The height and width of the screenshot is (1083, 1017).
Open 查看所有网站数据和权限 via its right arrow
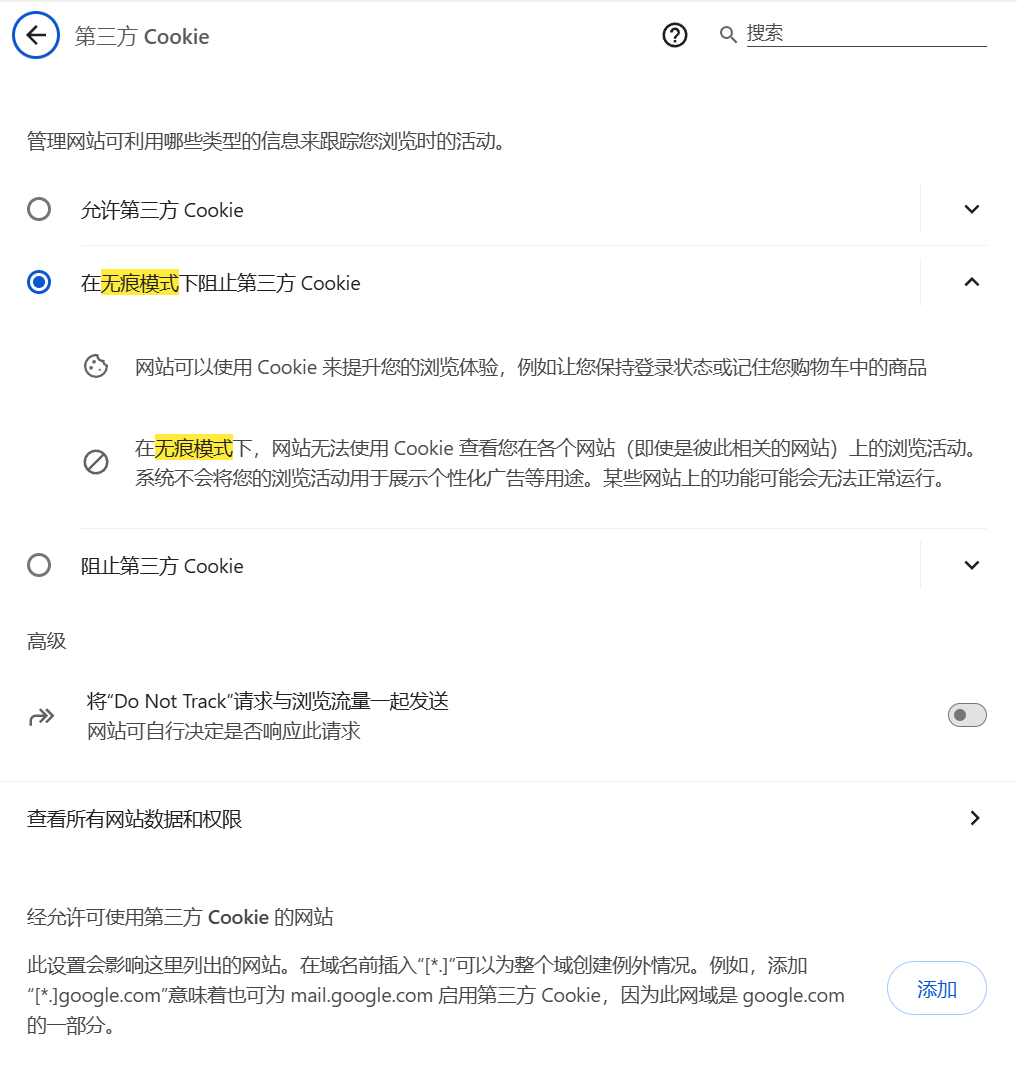coord(973,818)
